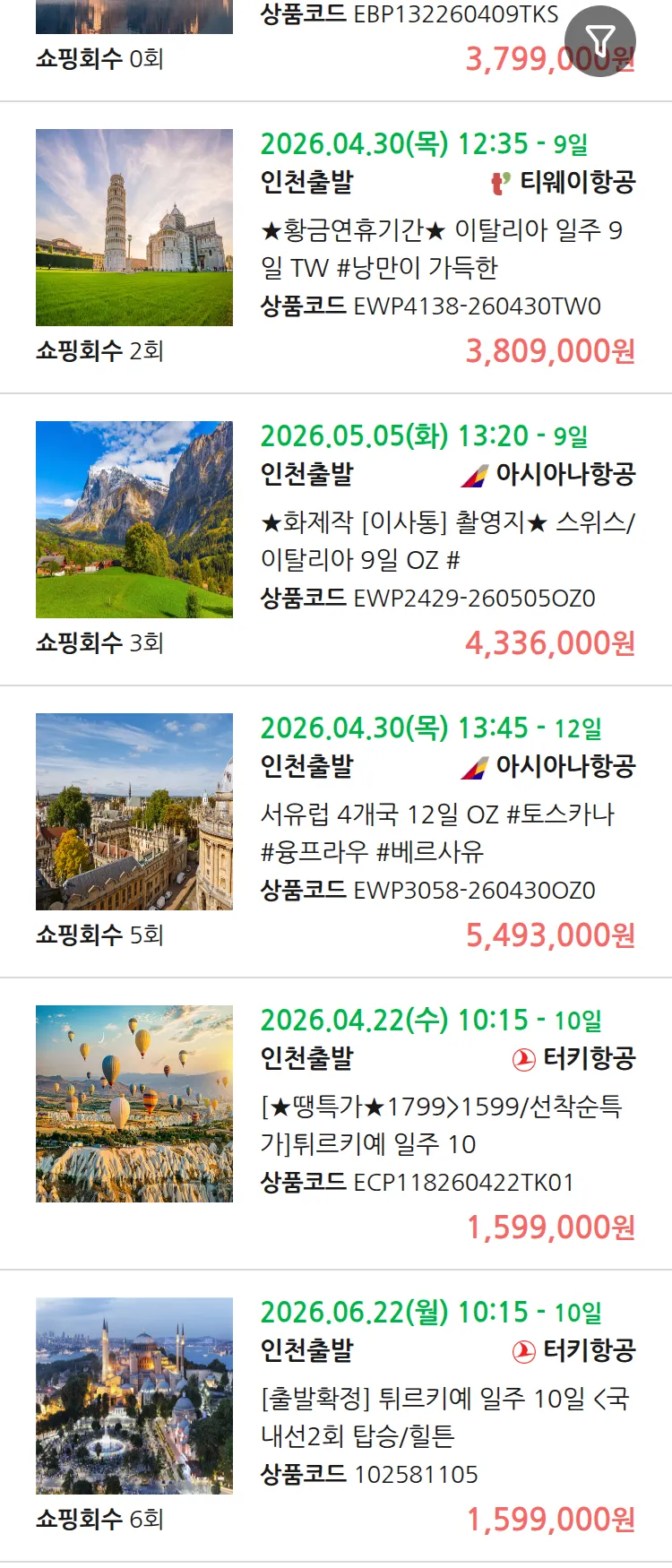This screenshot has height=1568, width=672.
Task: Open the 땡특가 튀르키예 일주 10 deal
Action: point(441,1124)
